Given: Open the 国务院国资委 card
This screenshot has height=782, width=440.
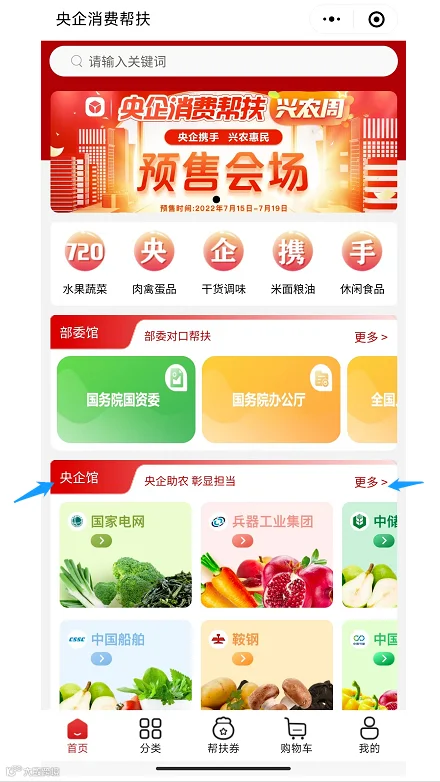Looking at the screenshot, I should pos(126,399).
